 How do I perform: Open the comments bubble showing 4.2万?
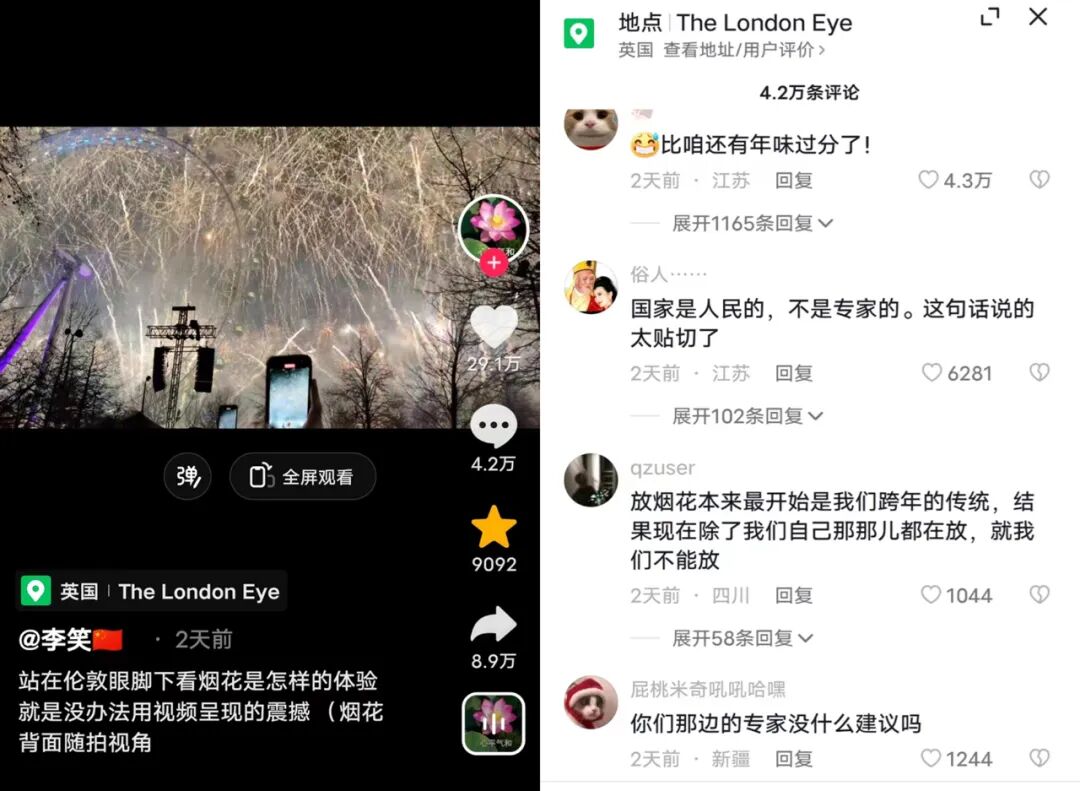(493, 428)
